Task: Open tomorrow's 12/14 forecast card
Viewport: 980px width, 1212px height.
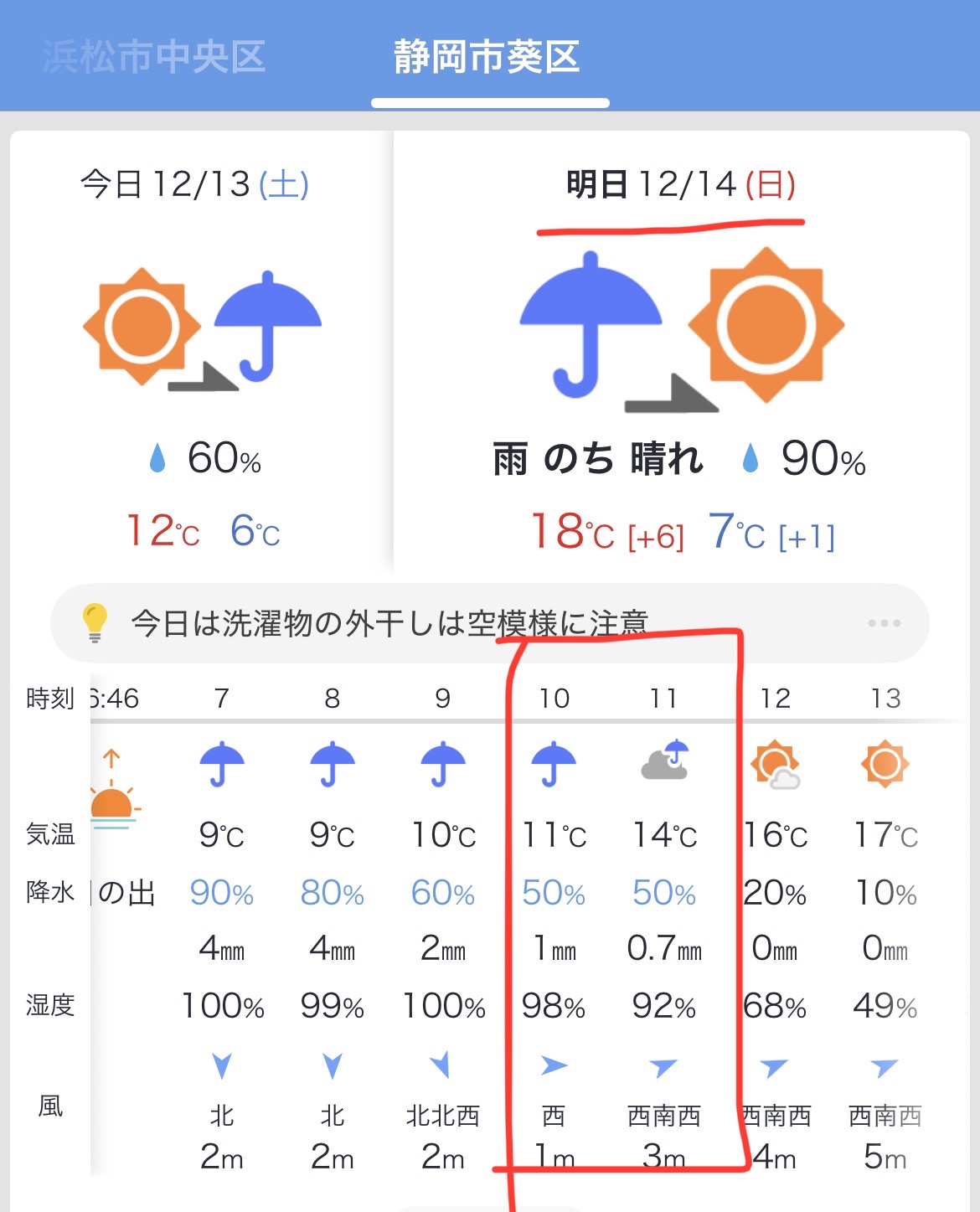Action: tap(680, 352)
